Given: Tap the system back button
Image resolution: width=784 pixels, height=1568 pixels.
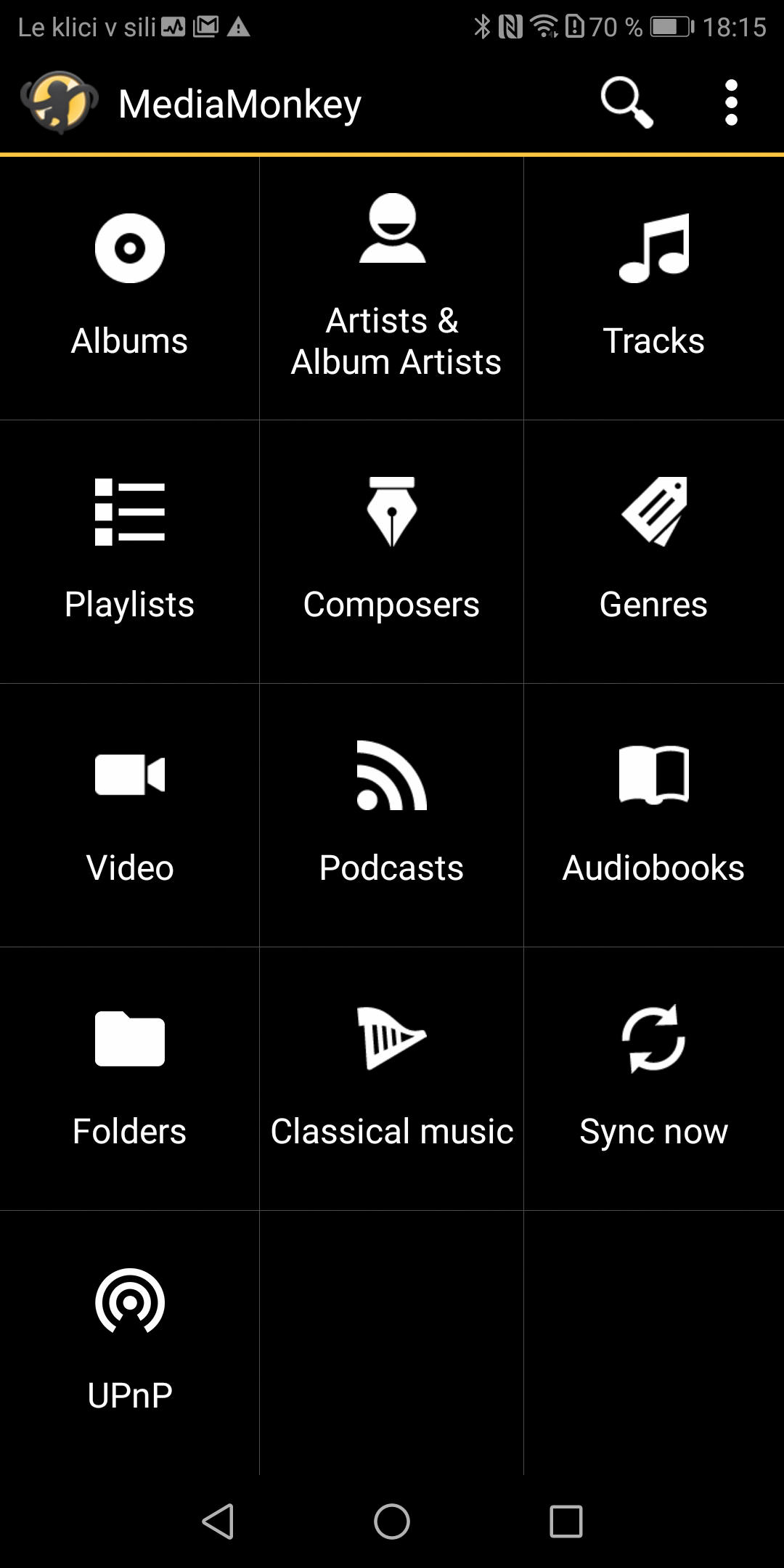Looking at the screenshot, I should point(218,1521).
